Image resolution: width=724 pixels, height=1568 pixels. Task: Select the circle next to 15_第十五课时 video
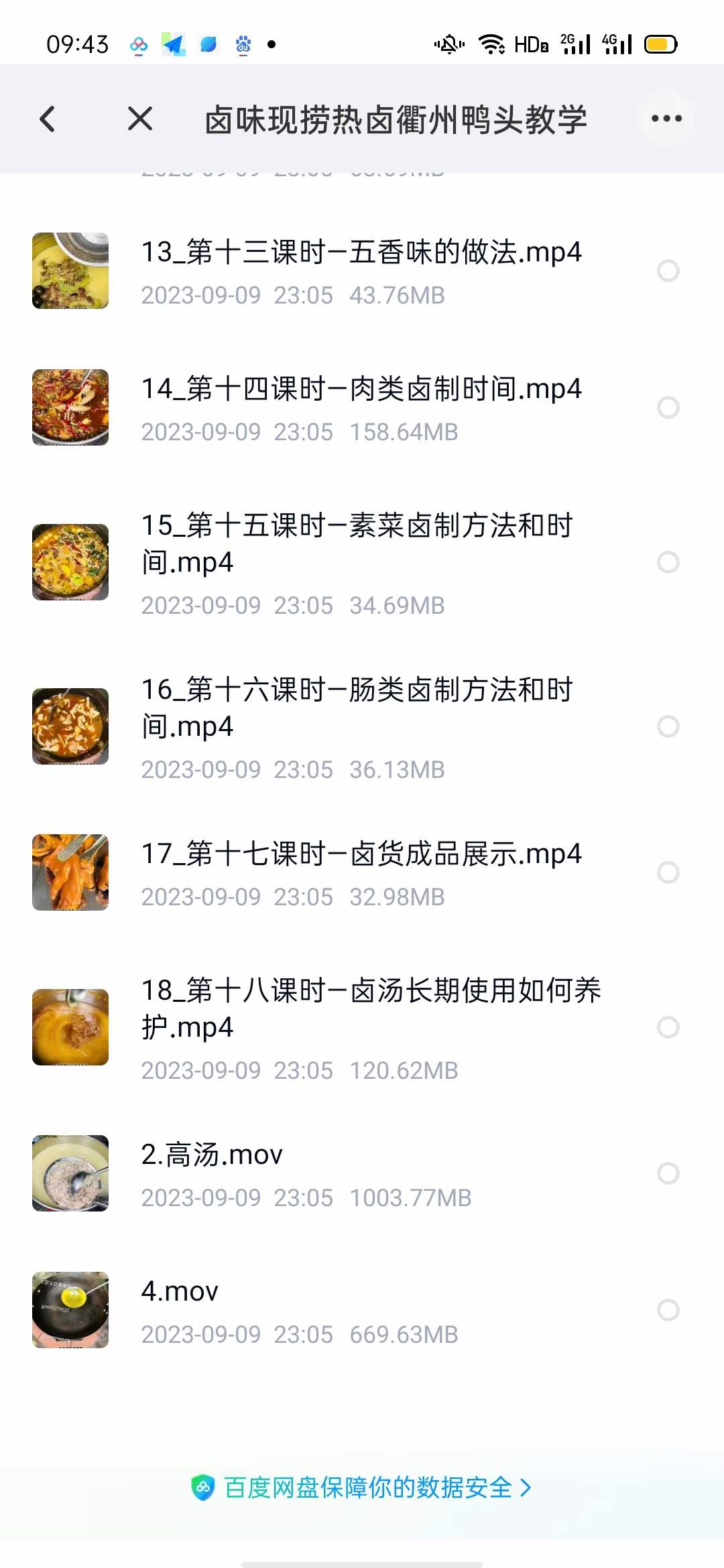point(668,563)
